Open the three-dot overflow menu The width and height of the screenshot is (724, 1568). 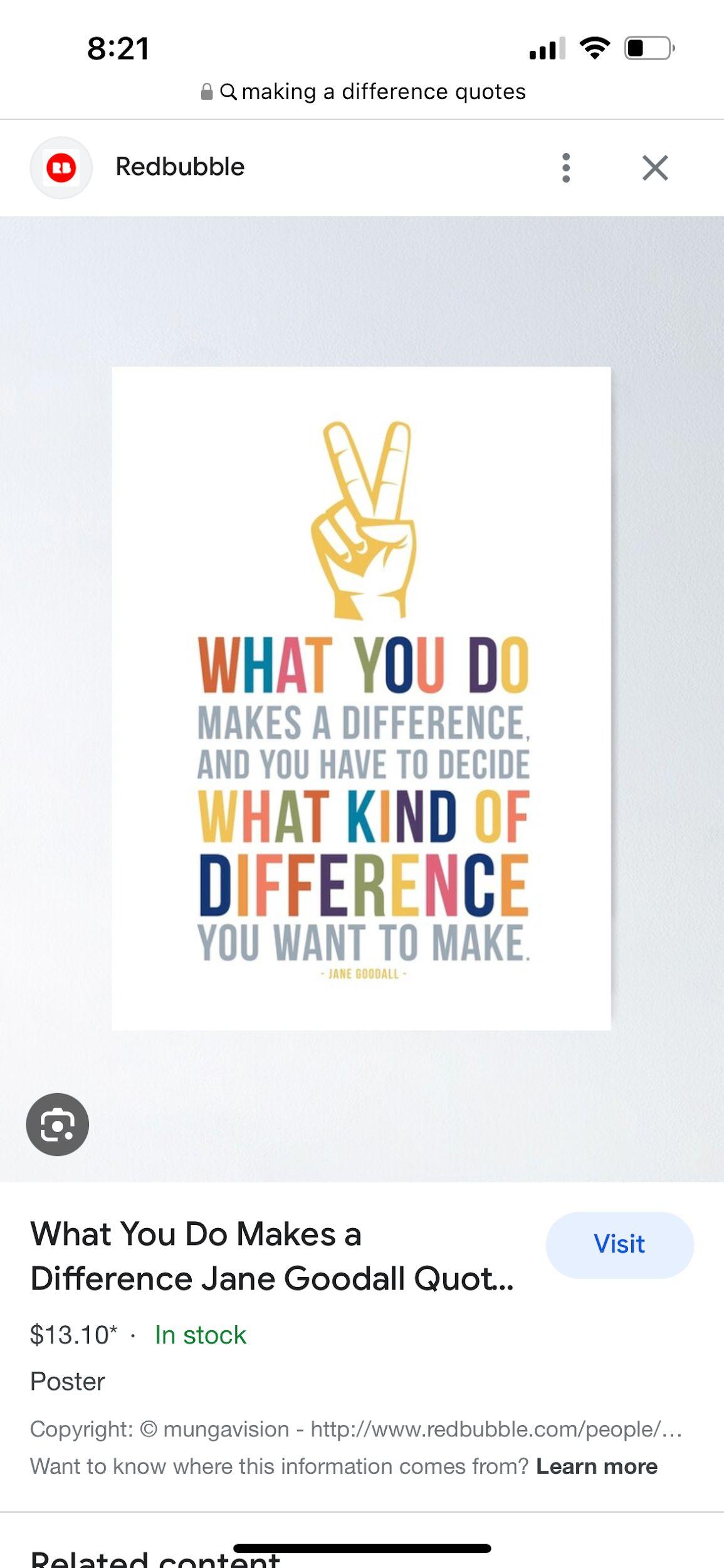pyautogui.click(x=566, y=167)
